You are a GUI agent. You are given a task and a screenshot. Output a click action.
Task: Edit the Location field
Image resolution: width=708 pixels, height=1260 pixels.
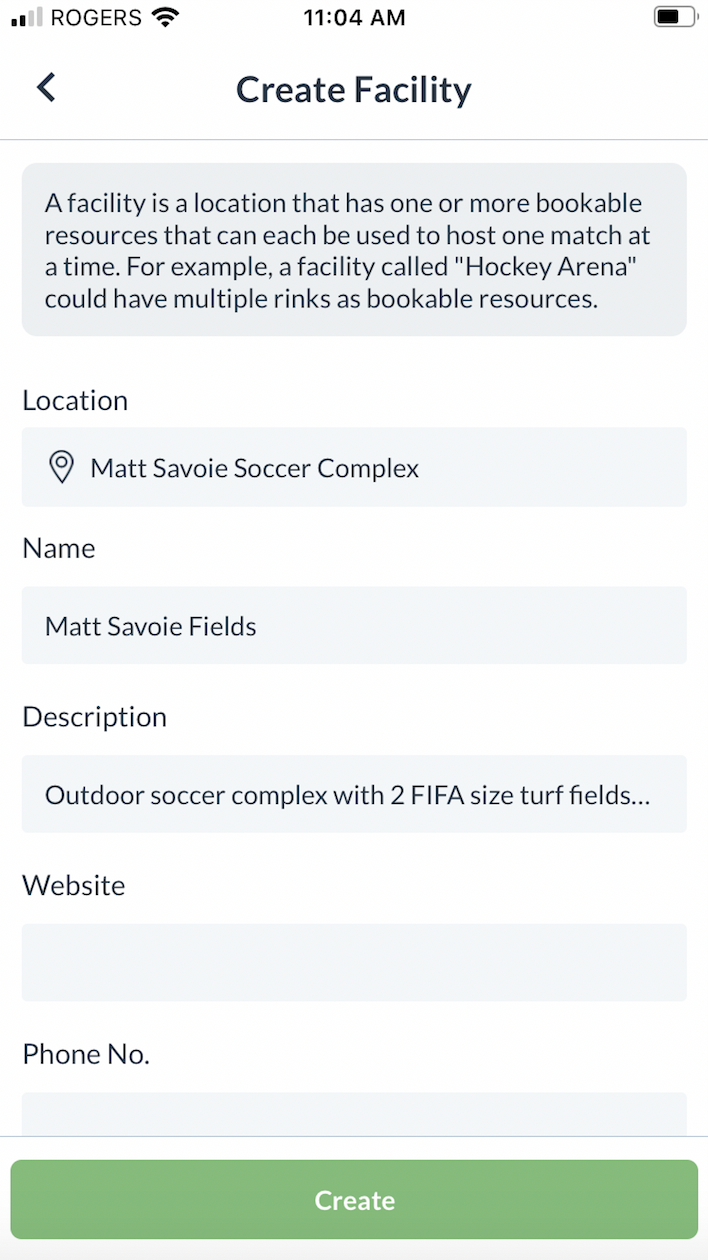354,467
